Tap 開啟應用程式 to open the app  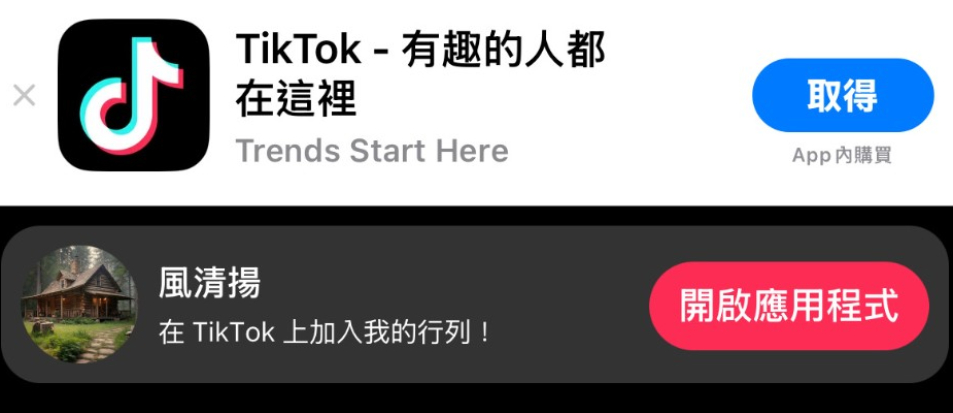(788, 306)
